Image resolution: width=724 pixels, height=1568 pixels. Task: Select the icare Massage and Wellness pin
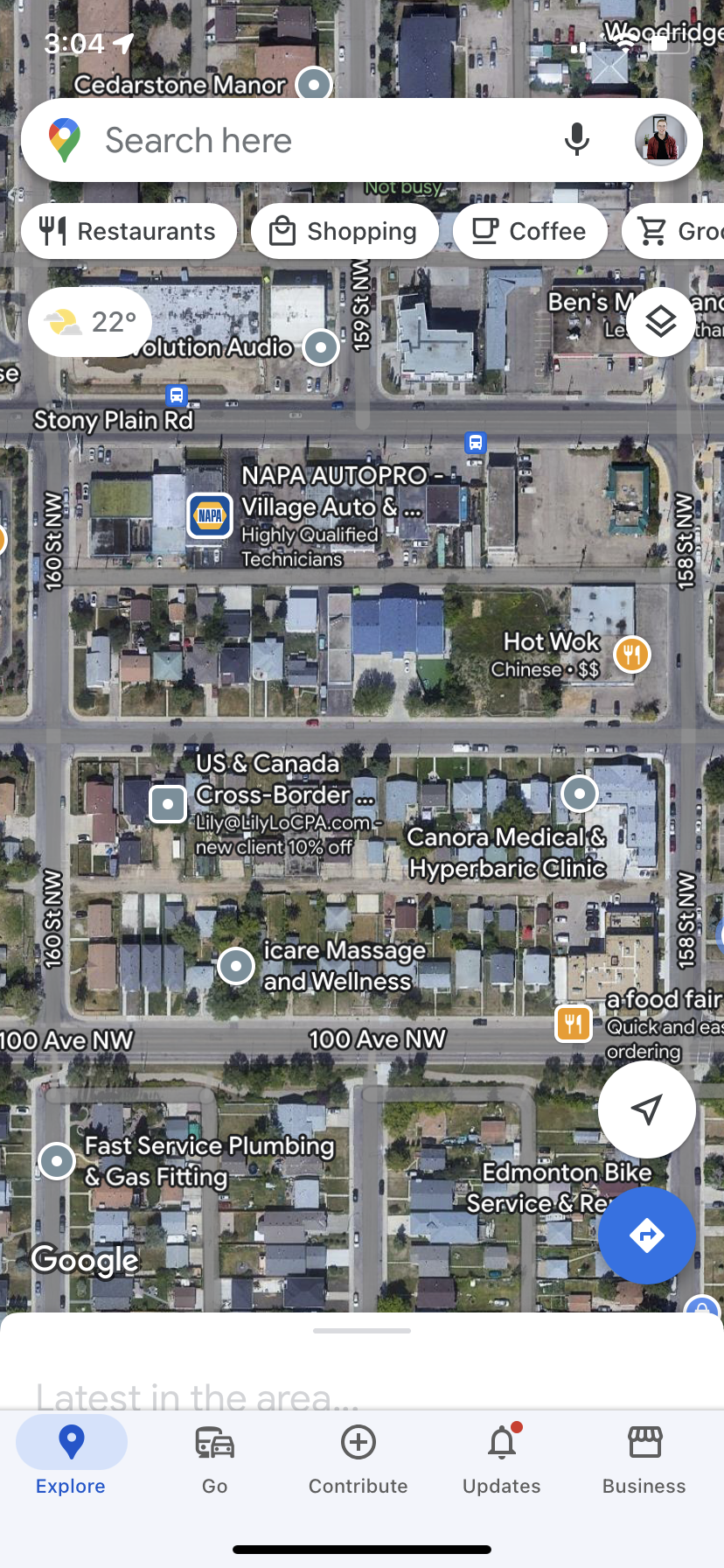[x=236, y=966]
